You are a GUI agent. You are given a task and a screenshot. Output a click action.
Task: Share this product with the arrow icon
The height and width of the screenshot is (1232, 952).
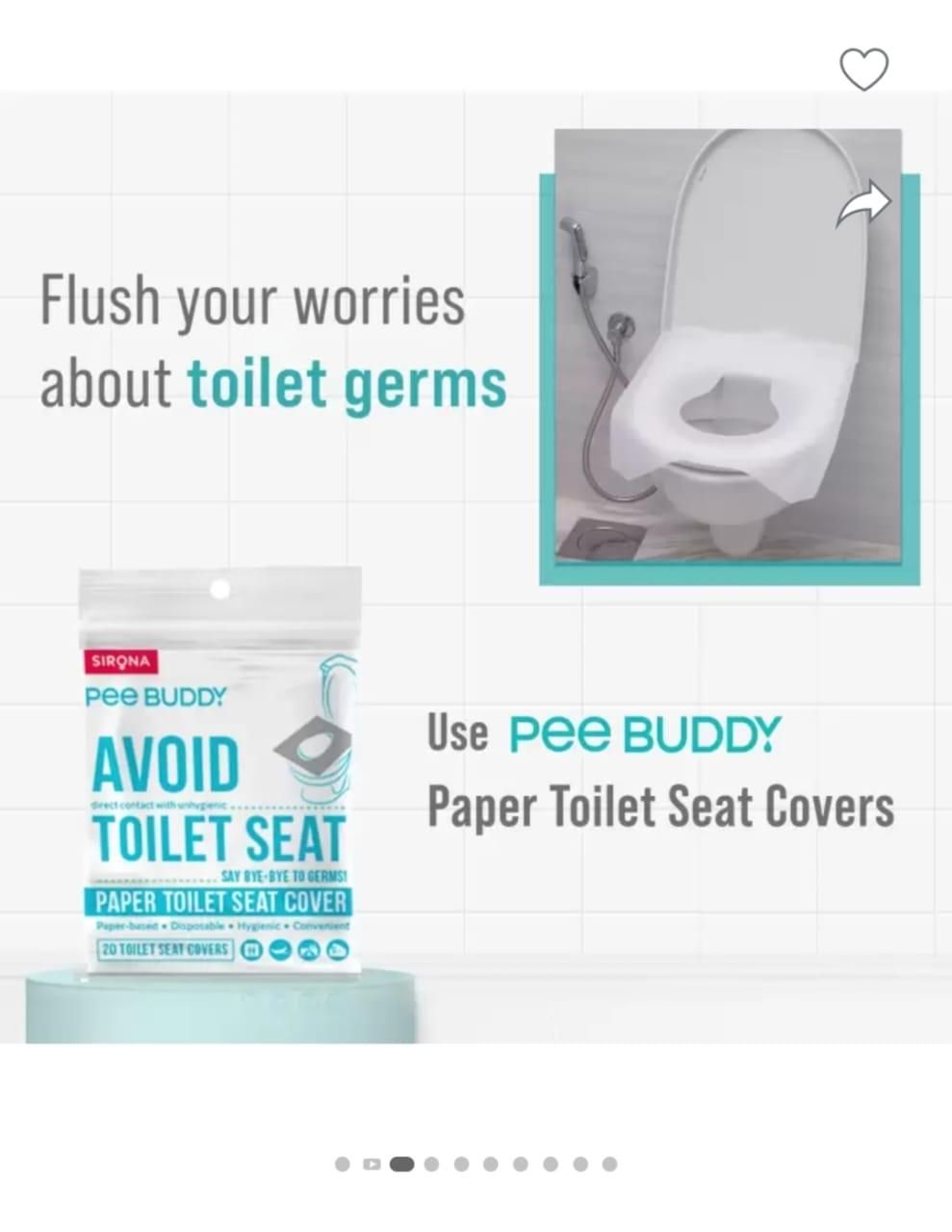point(862,205)
